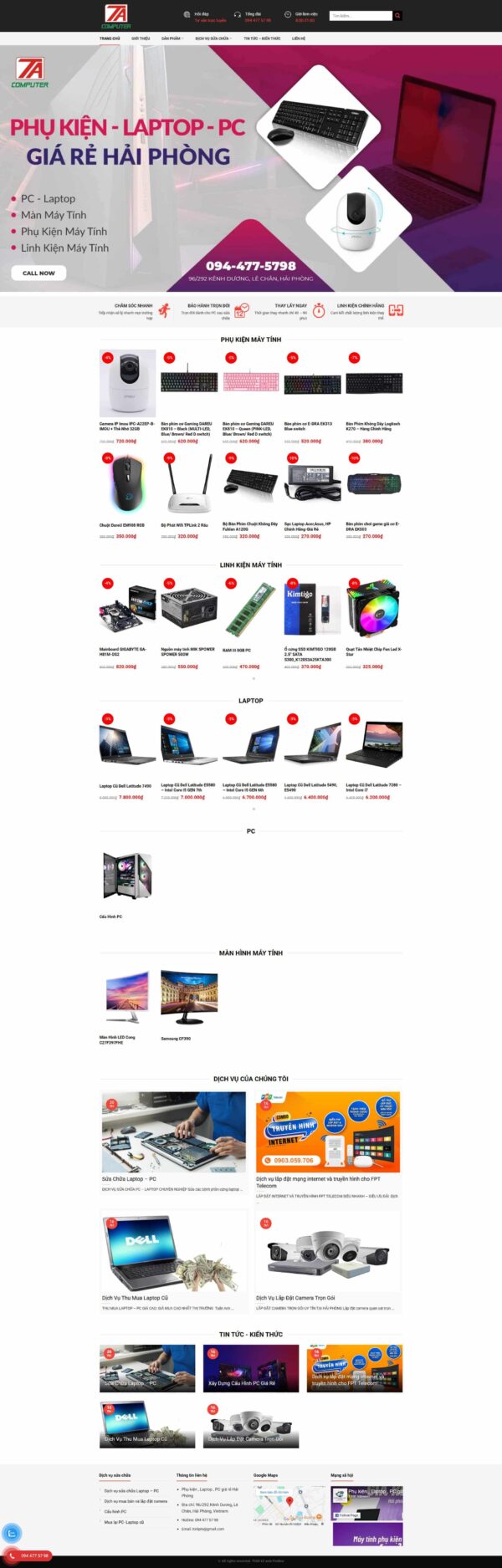Tap the red search icon button

tap(397, 15)
